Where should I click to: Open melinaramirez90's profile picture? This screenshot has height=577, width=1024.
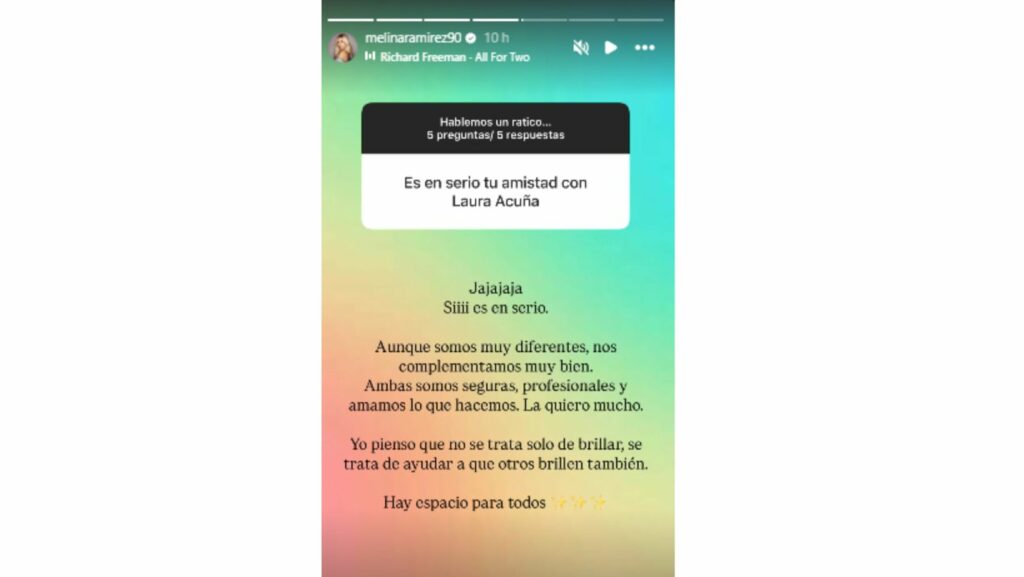coord(343,47)
